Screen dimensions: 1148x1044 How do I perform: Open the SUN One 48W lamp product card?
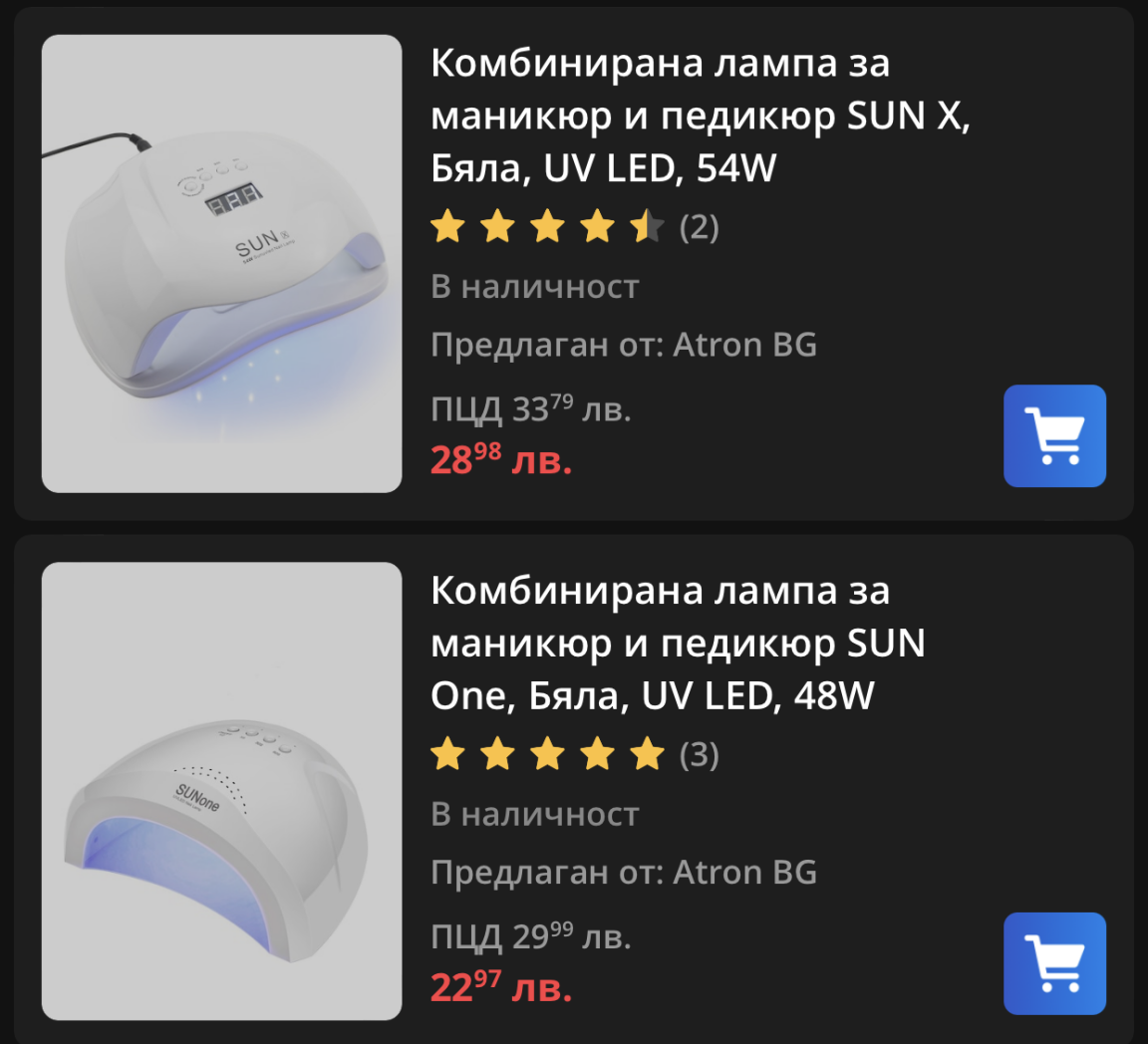[678, 644]
